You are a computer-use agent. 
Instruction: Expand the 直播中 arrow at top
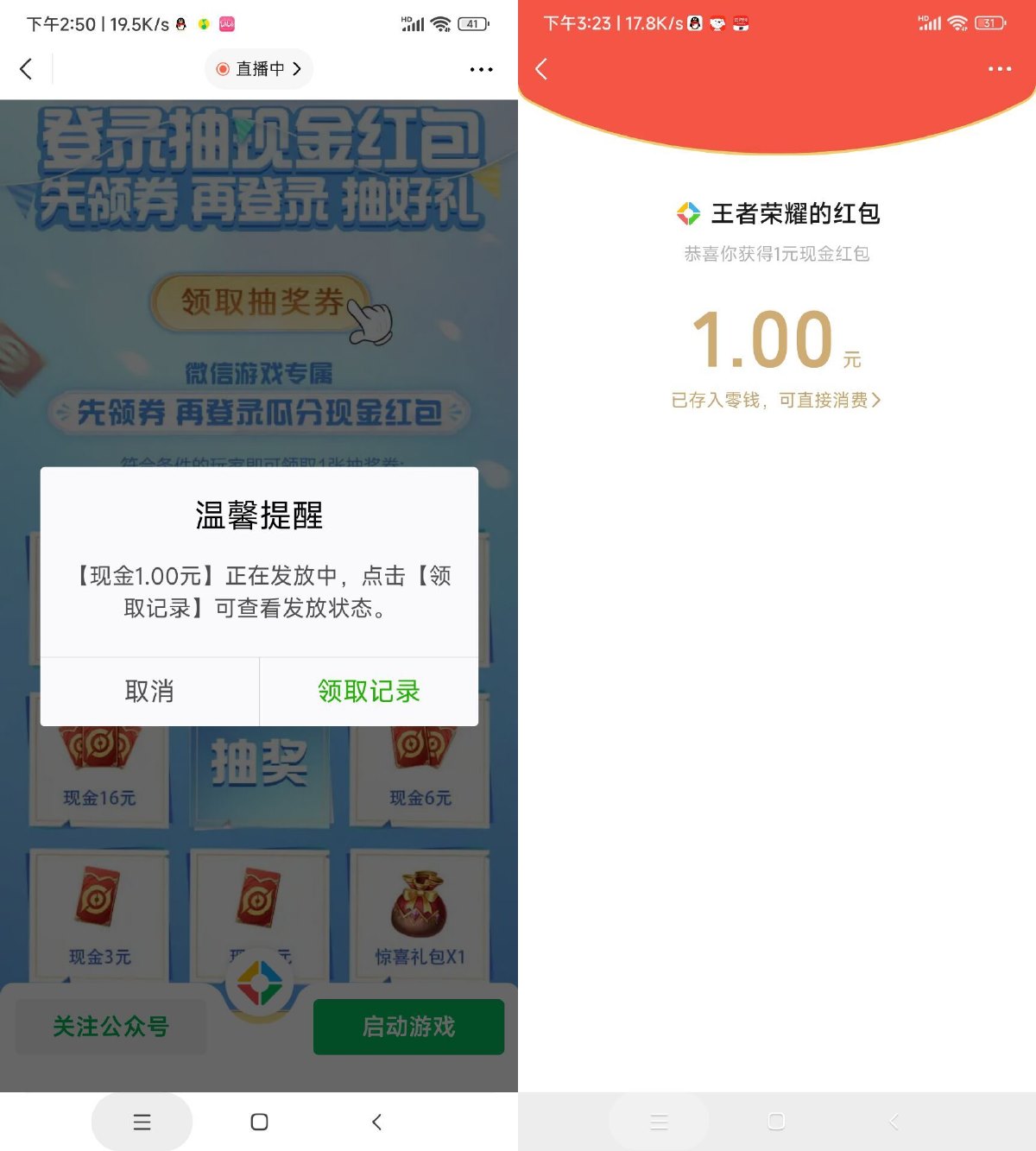pos(297,69)
